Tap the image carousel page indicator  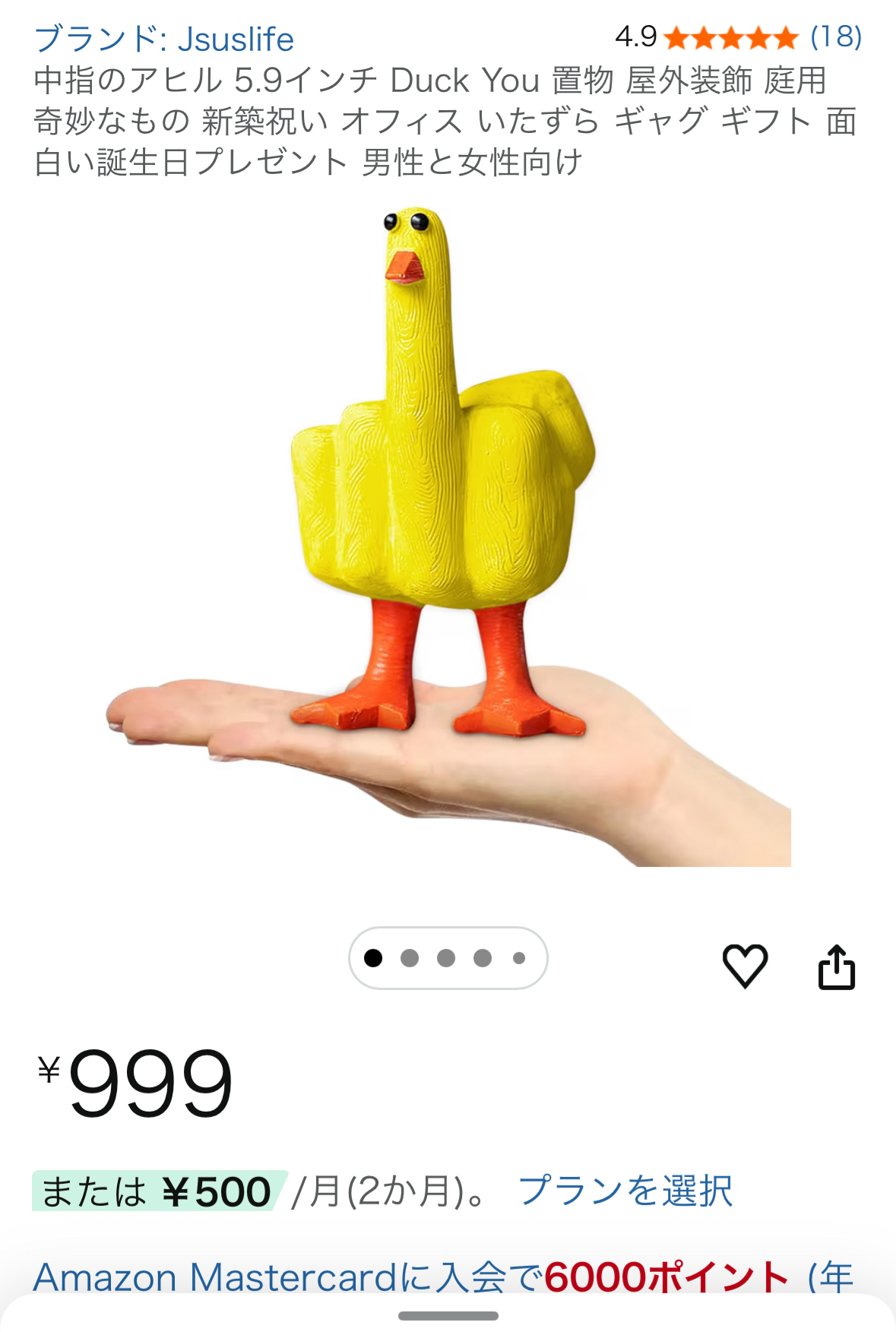click(x=448, y=958)
